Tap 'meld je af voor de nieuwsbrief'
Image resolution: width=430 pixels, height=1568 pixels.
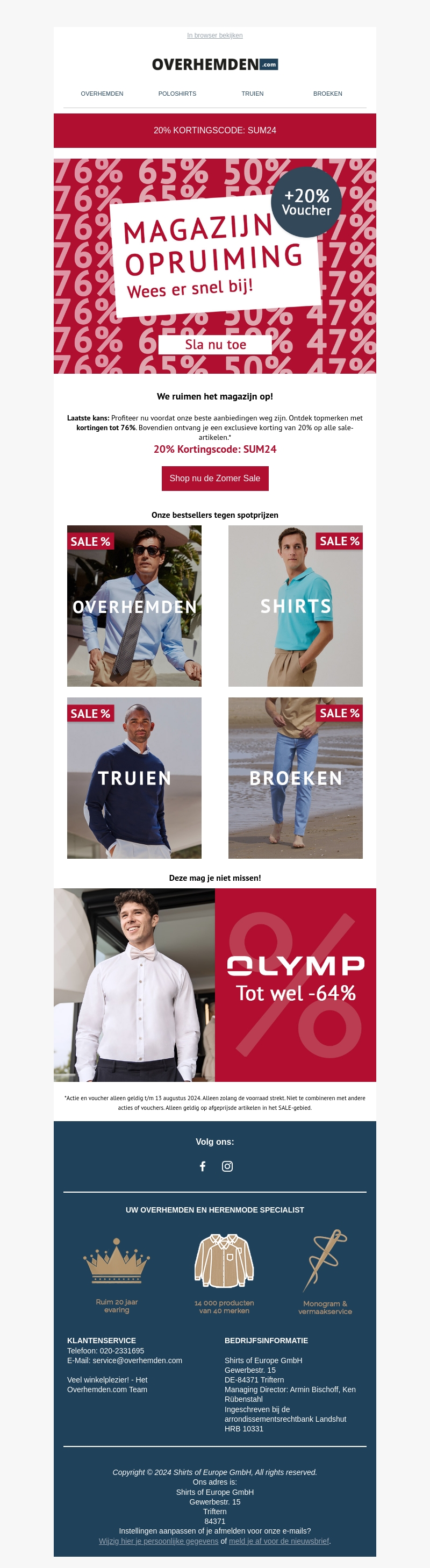coord(278,1541)
